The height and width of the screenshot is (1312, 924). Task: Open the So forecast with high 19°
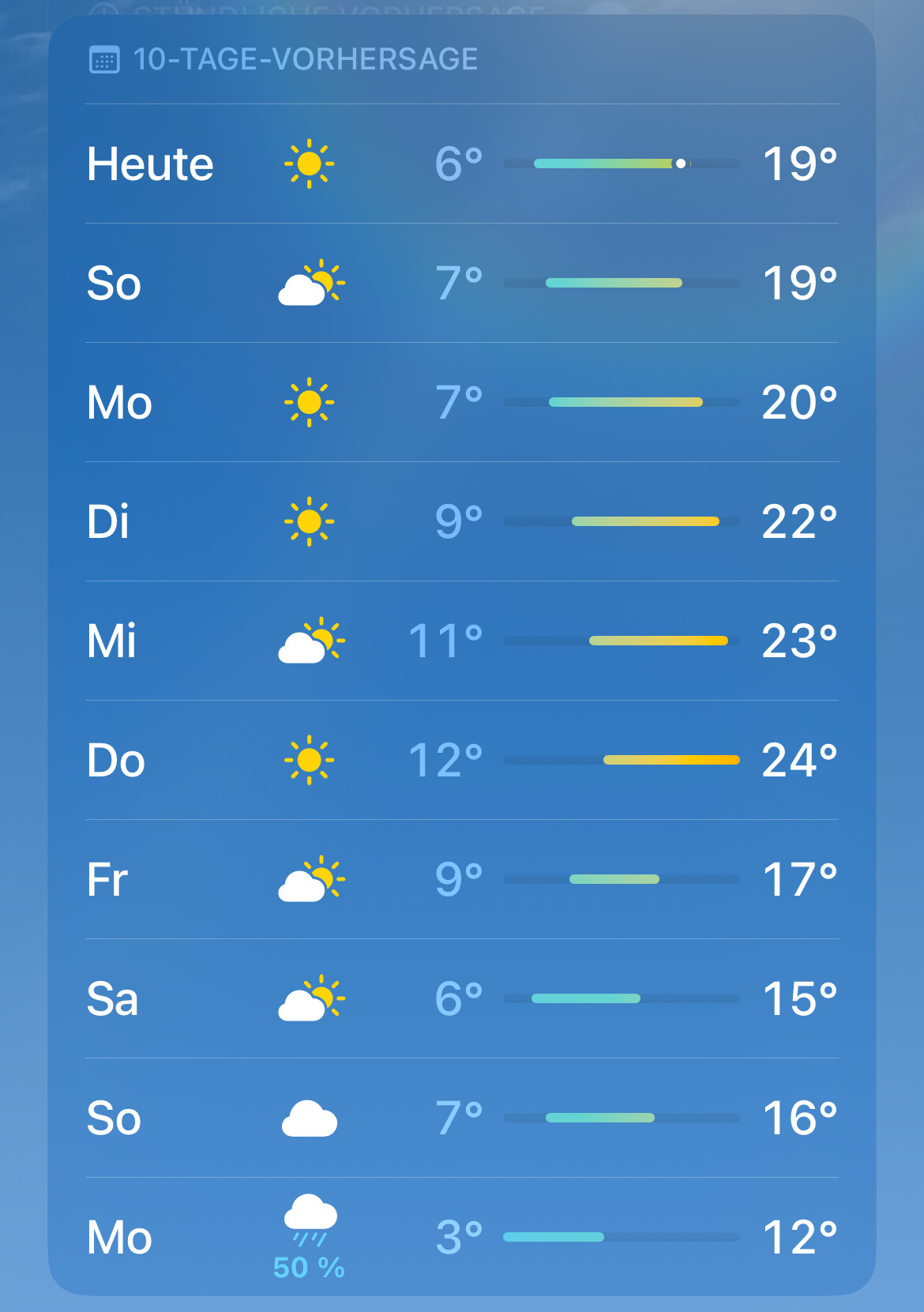462,284
